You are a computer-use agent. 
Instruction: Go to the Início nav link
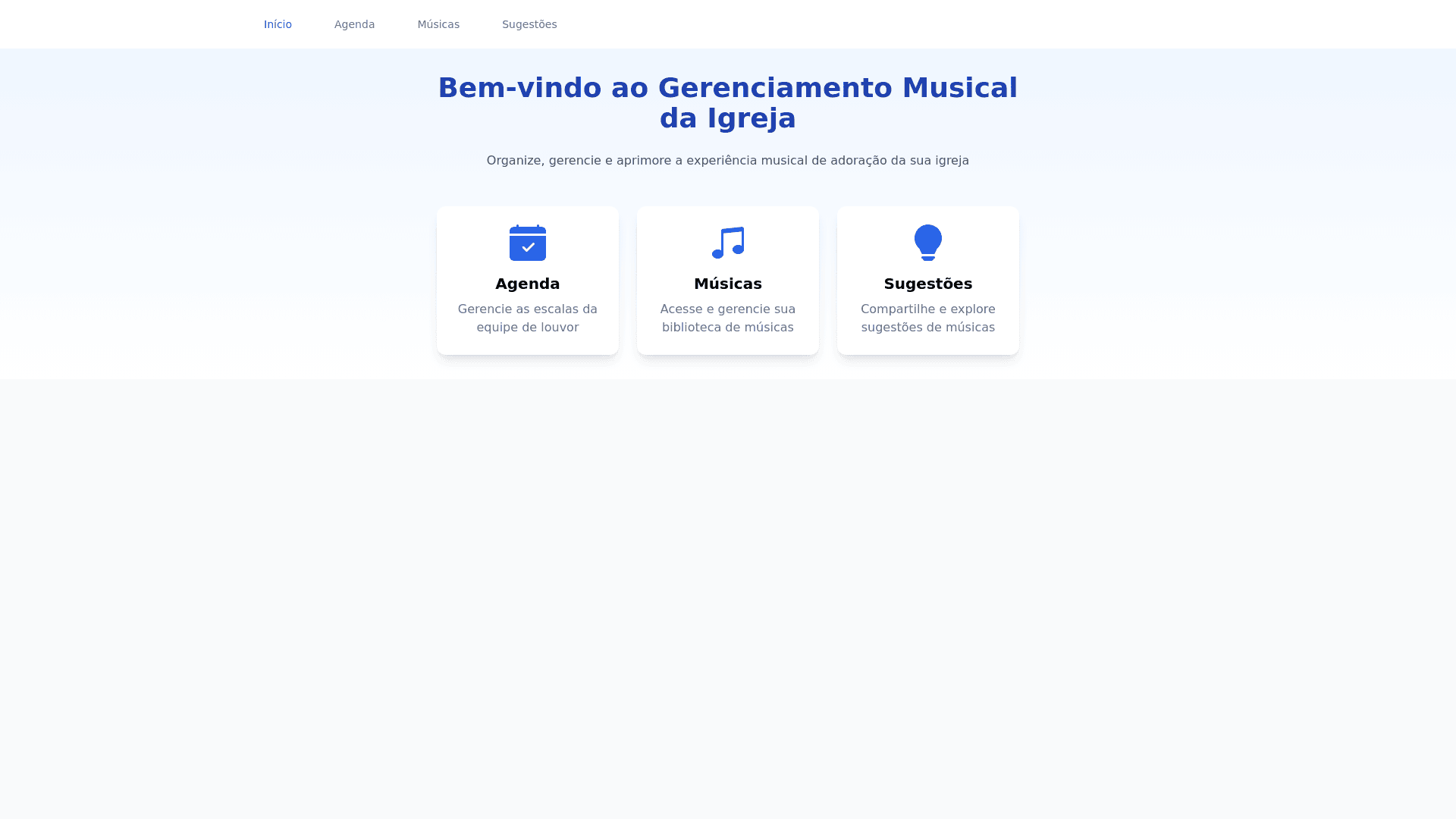(278, 24)
